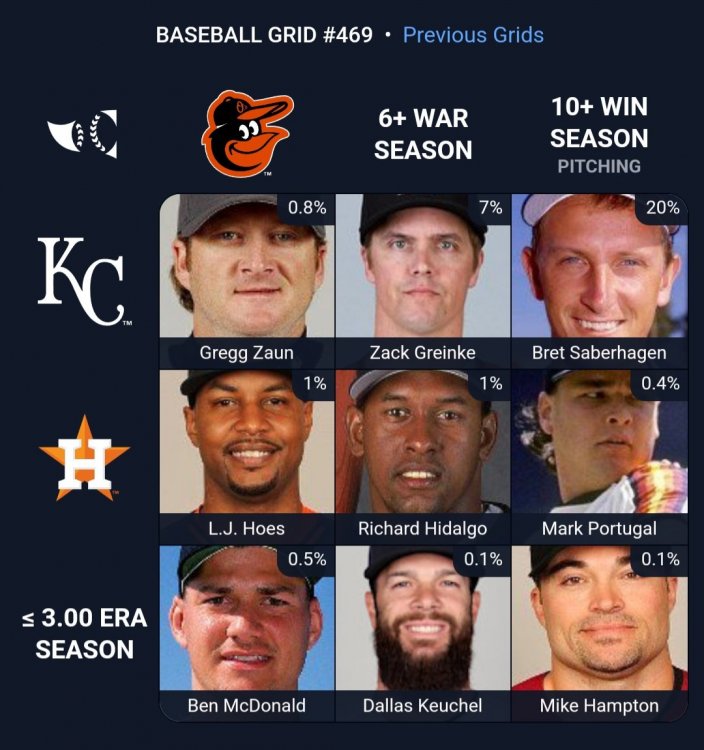Open the Previous Grids link
This screenshot has height=750, width=704.
point(473,35)
